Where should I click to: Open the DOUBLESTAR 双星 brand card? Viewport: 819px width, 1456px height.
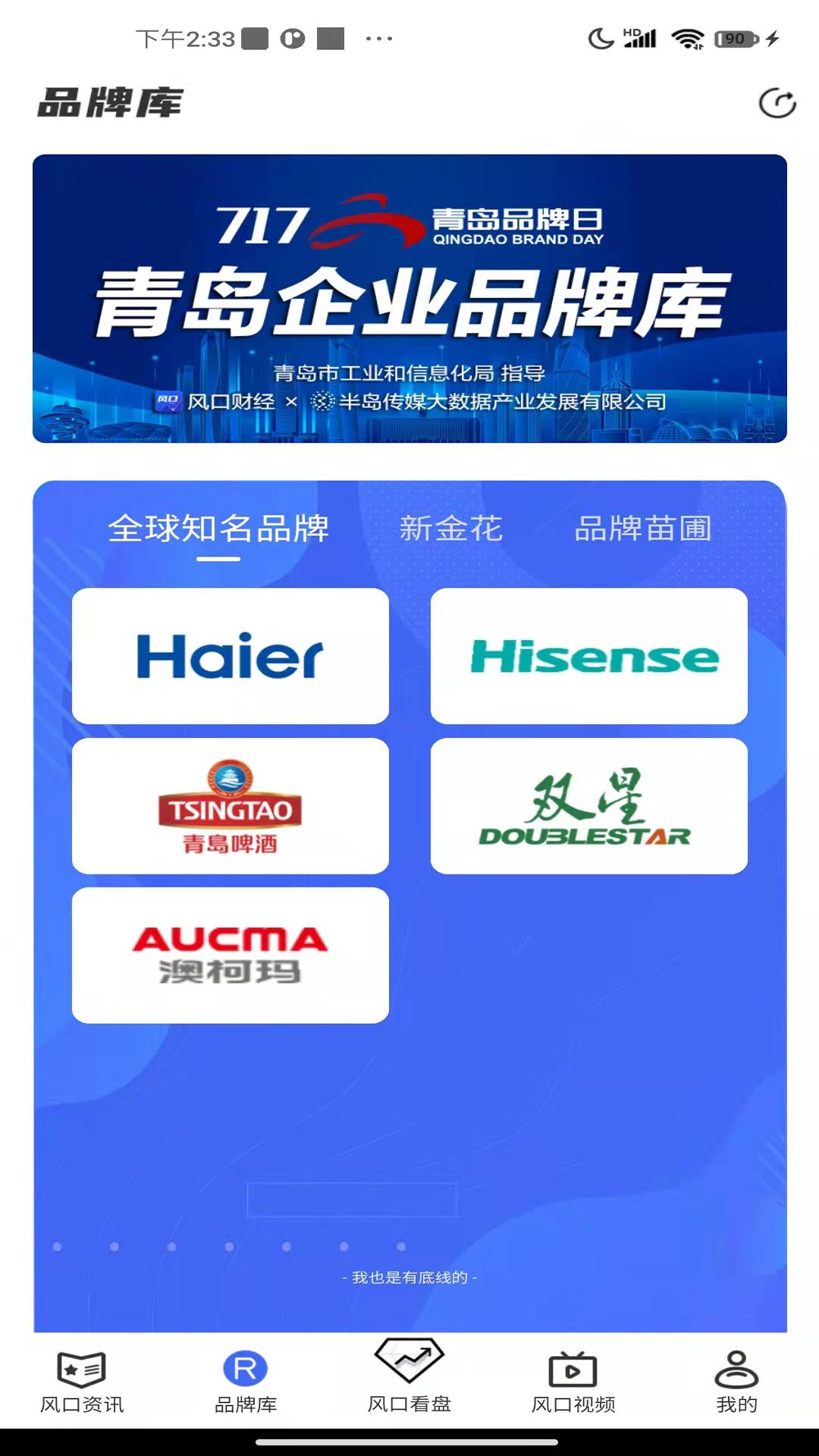pos(589,806)
